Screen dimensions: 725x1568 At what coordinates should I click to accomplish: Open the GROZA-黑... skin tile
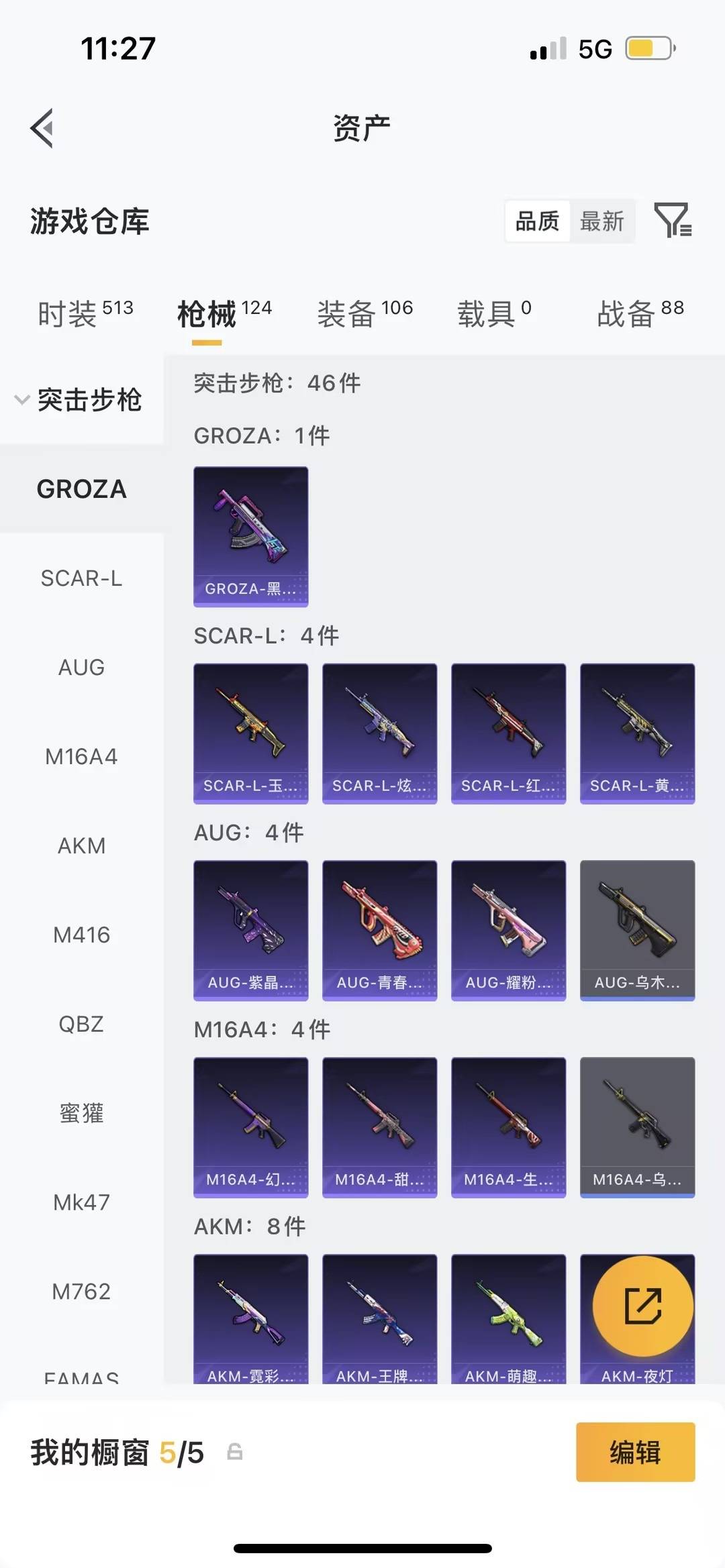(x=250, y=537)
